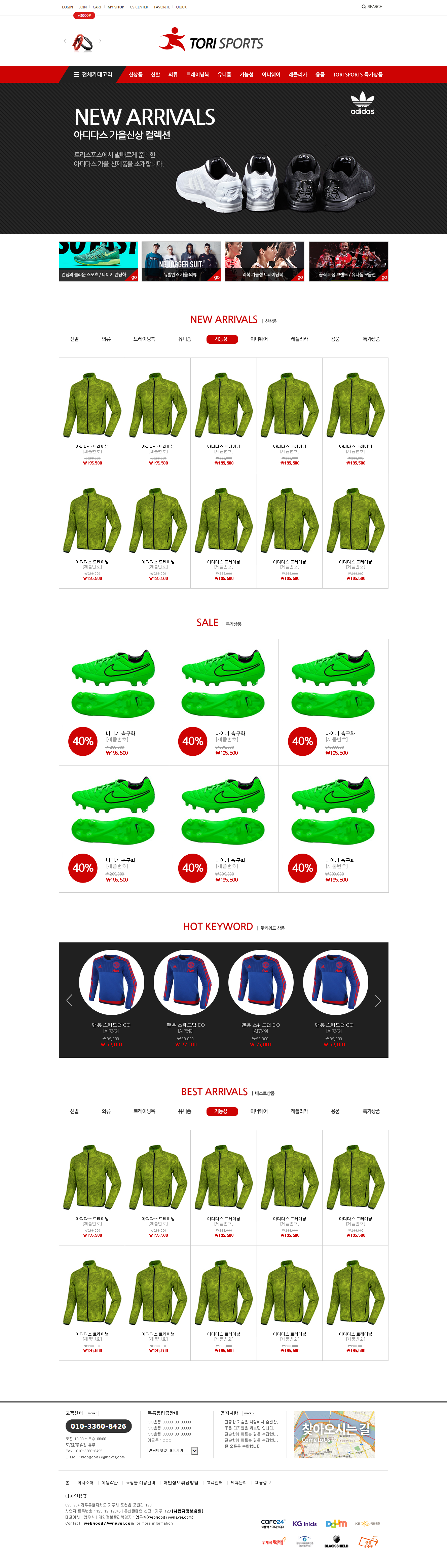Screen dimensions: 447x1568
Task: Show previous items in HOT KEYWORD carousel
Action: (x=69, y=1001)
